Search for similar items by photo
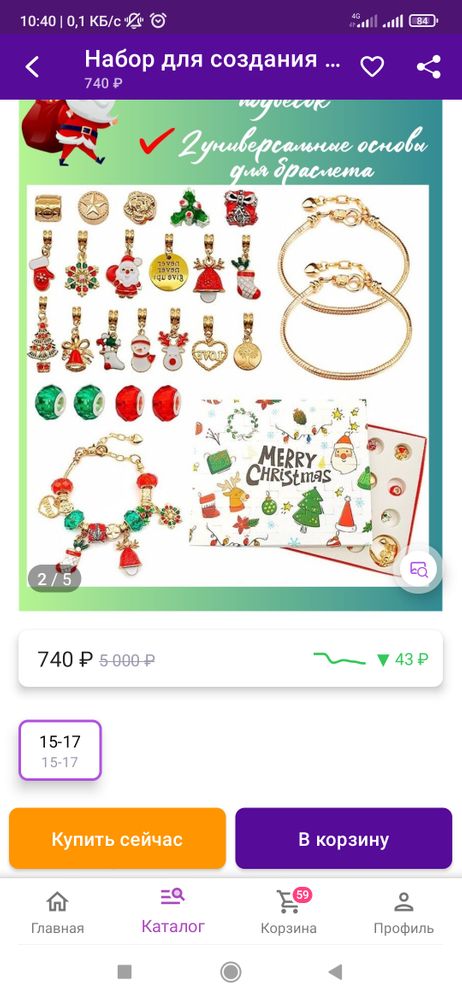 pos(419,569)
